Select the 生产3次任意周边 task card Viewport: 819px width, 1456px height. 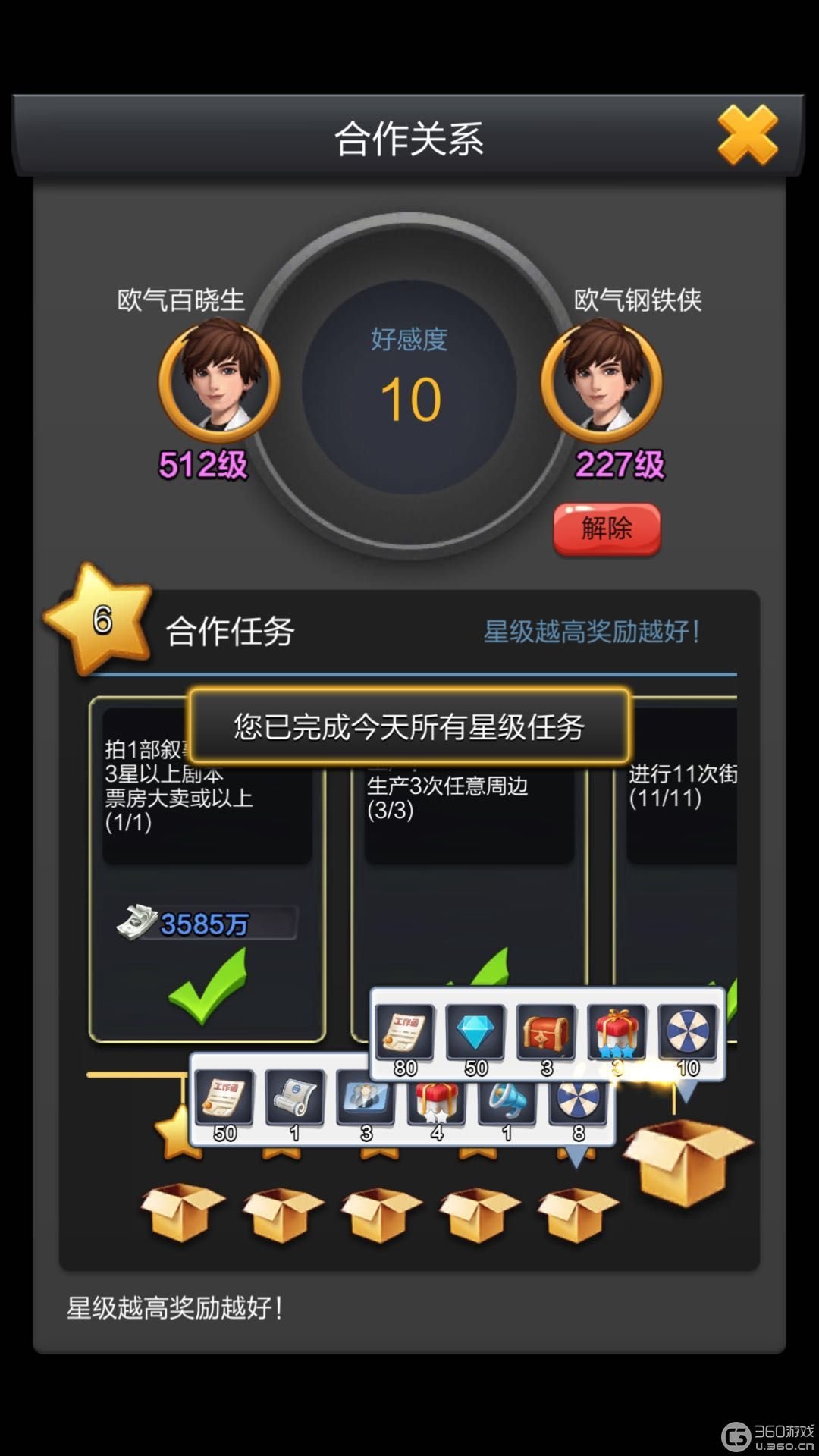(469, 872)
